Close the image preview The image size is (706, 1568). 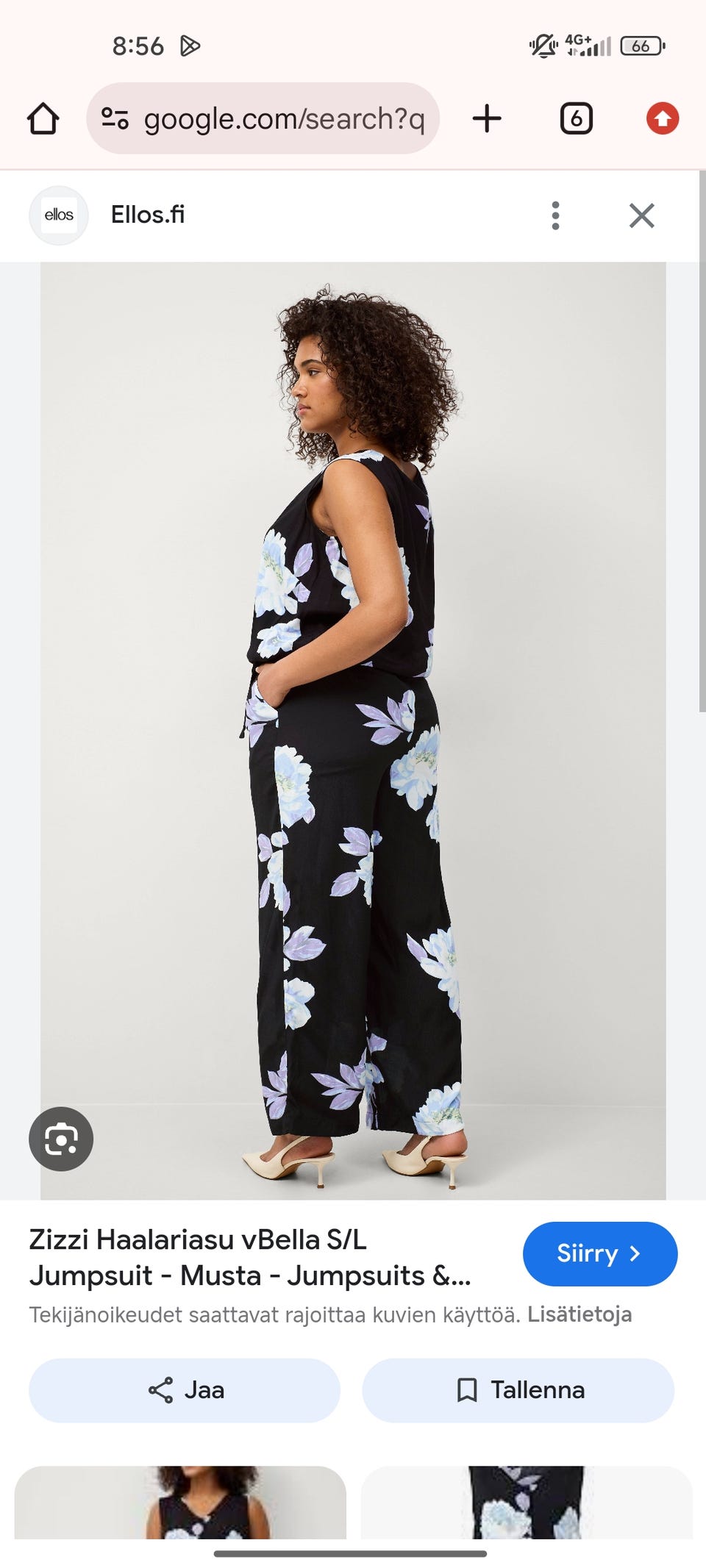(x=642, y=215)
